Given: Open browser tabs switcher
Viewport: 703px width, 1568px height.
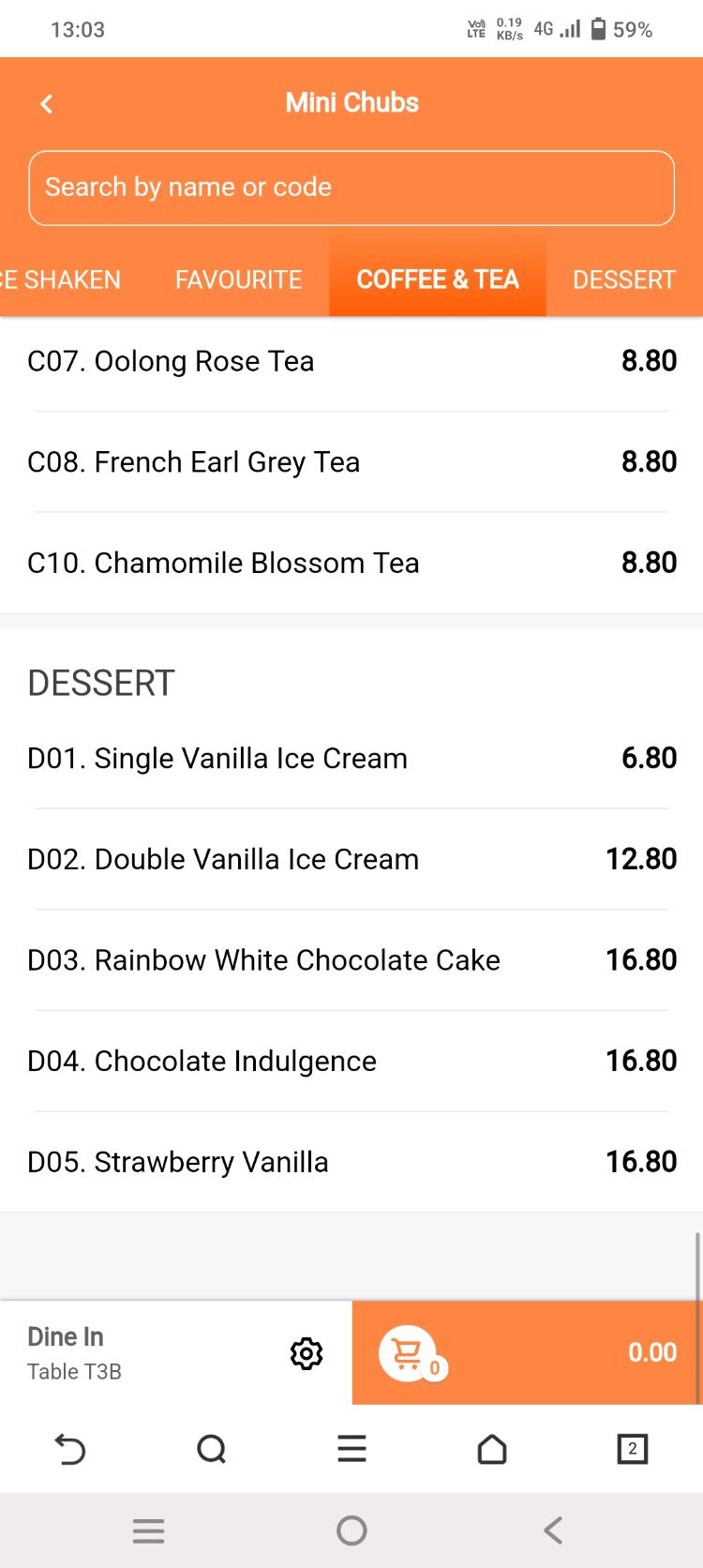Looking at the screenshot, I should 632,1449.
